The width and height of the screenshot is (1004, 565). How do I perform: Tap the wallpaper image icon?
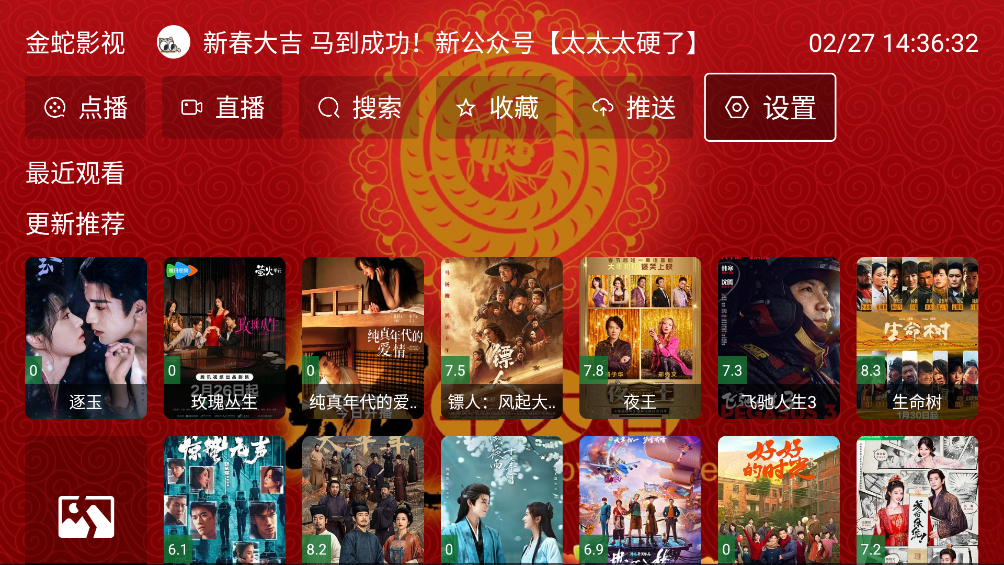[86, 517]
